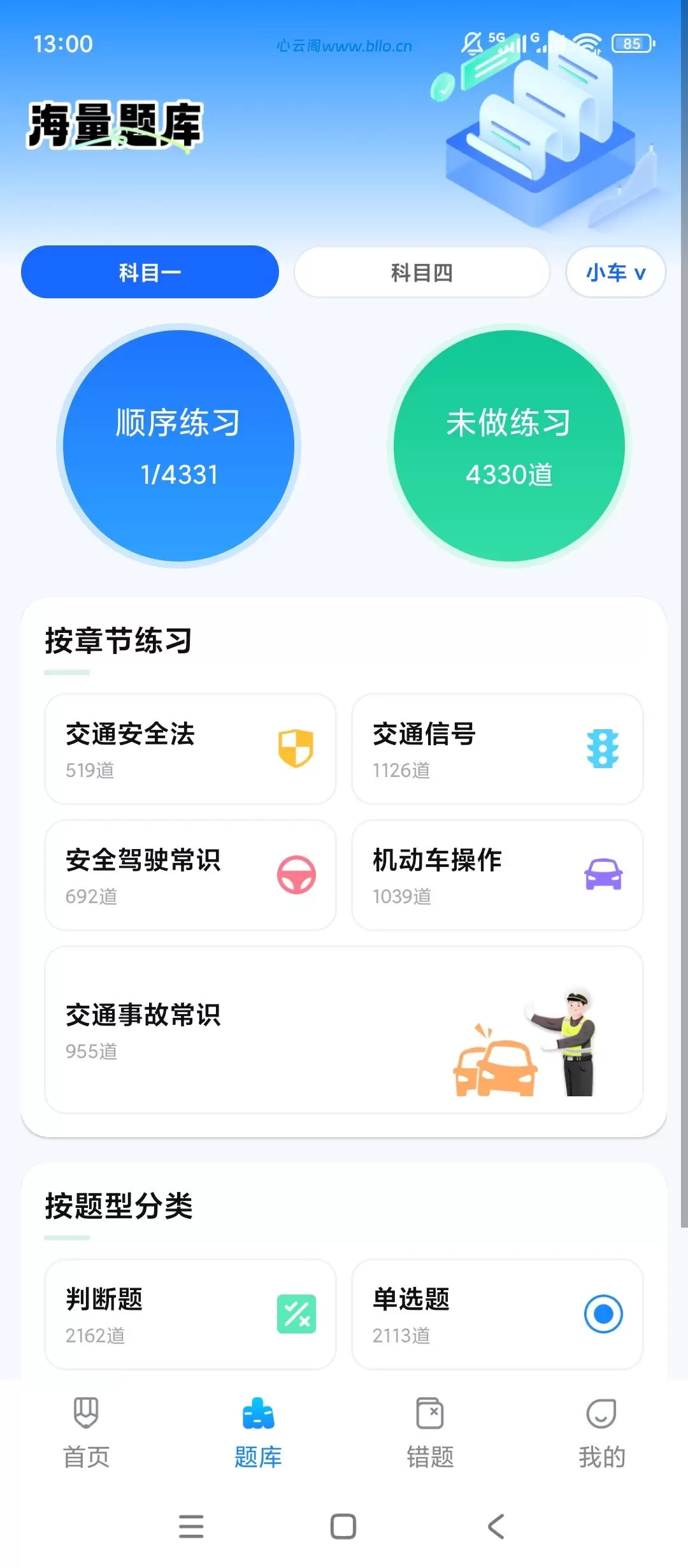Open the 交通安全法 chapter
Image resolution: width=688 pixels, height=1568 pixels.
click(x=190, y=749)
